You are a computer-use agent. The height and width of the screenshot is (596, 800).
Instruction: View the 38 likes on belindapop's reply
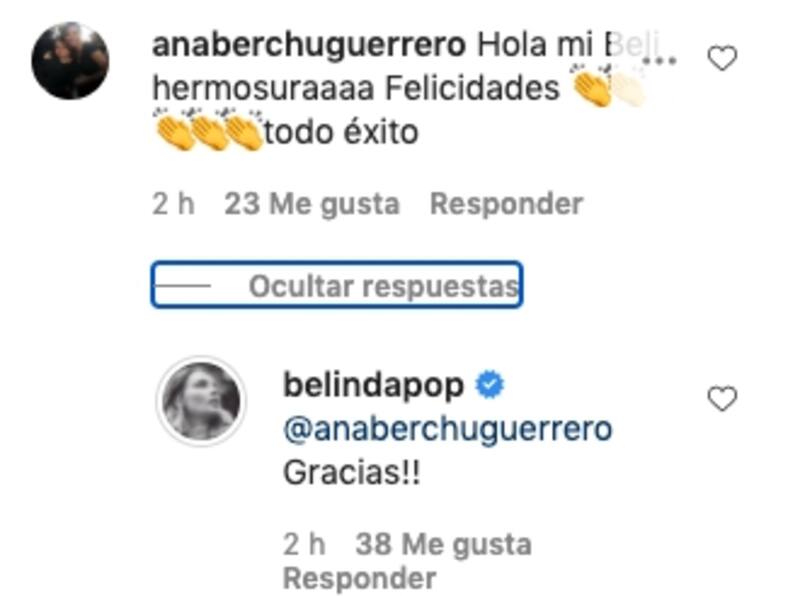pos(443,545)
